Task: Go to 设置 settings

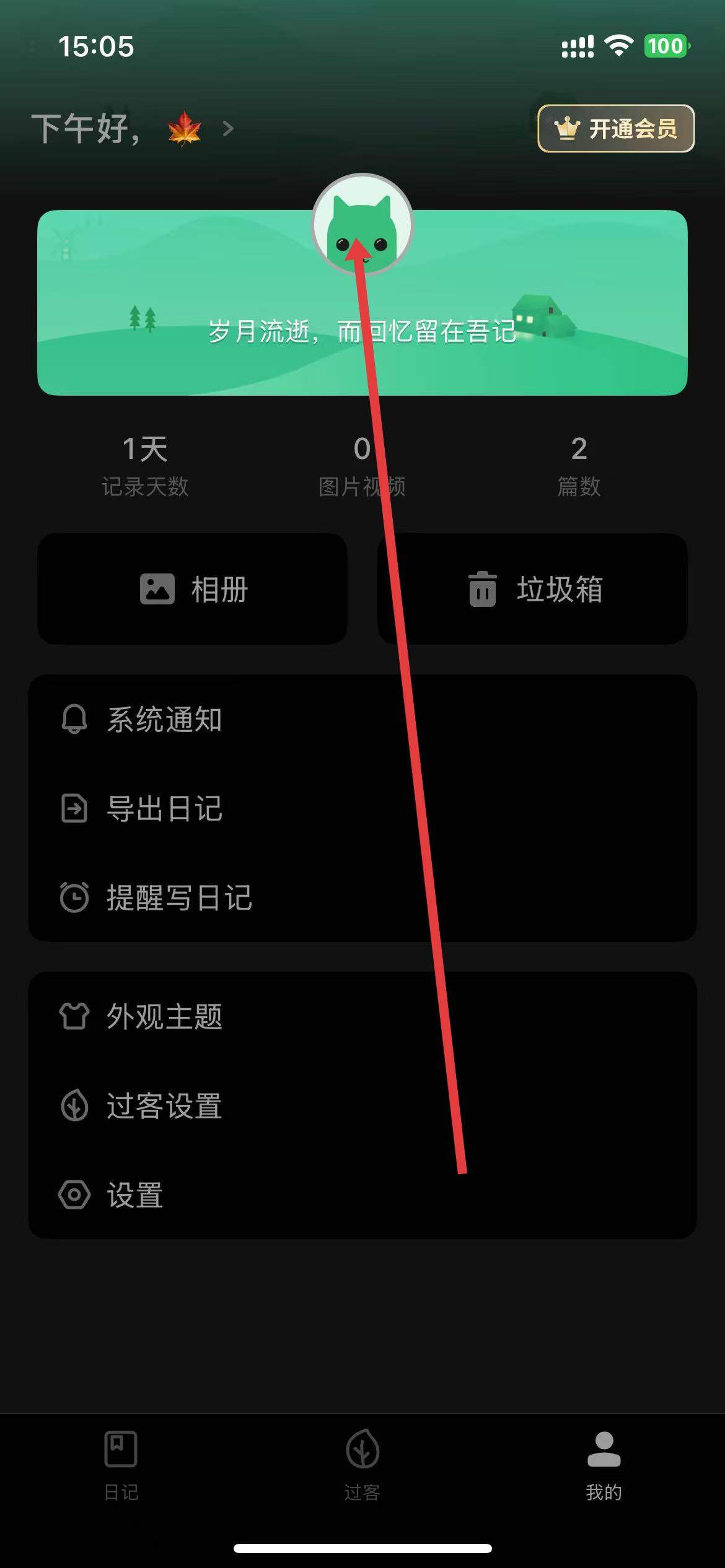Action: (x=362, y=1195)
